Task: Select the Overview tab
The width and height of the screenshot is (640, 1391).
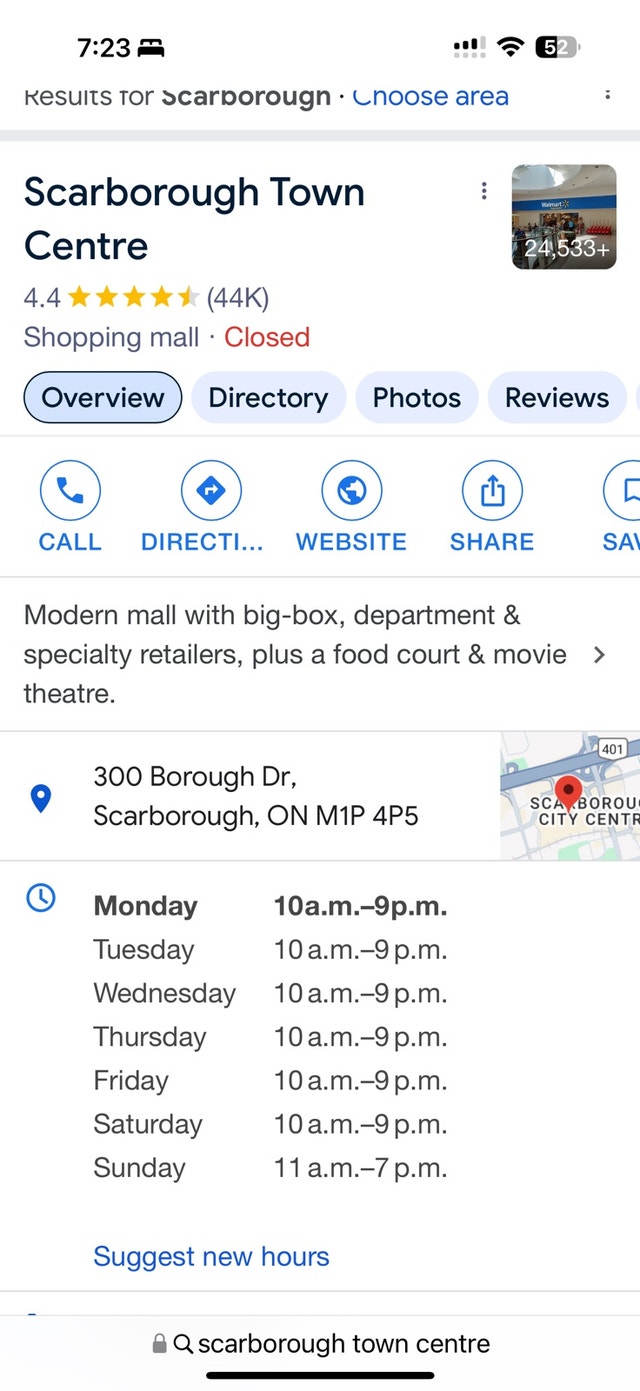Action: pyautogui.click(x=103, y=397)
